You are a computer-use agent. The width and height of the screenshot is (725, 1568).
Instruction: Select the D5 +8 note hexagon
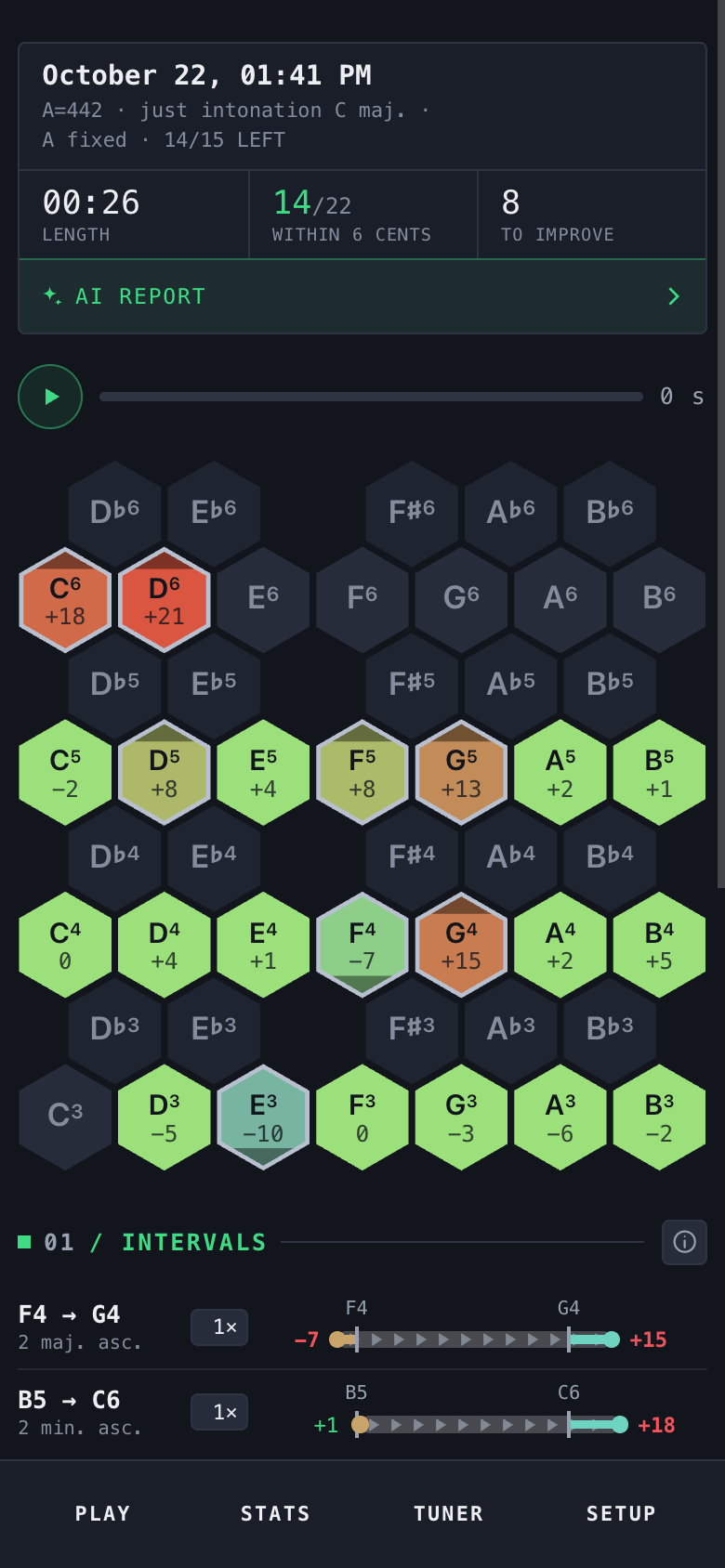[165, 773]
